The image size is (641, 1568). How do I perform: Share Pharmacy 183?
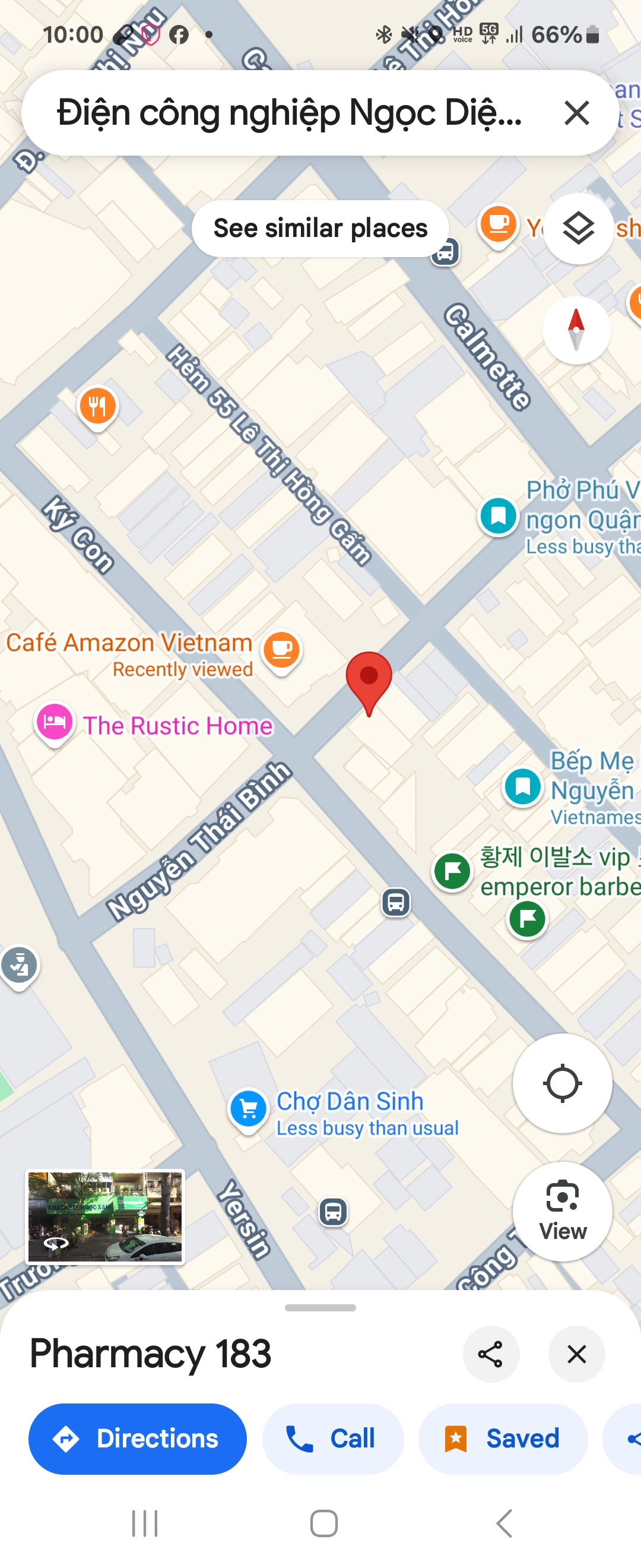click(490, 1354)
